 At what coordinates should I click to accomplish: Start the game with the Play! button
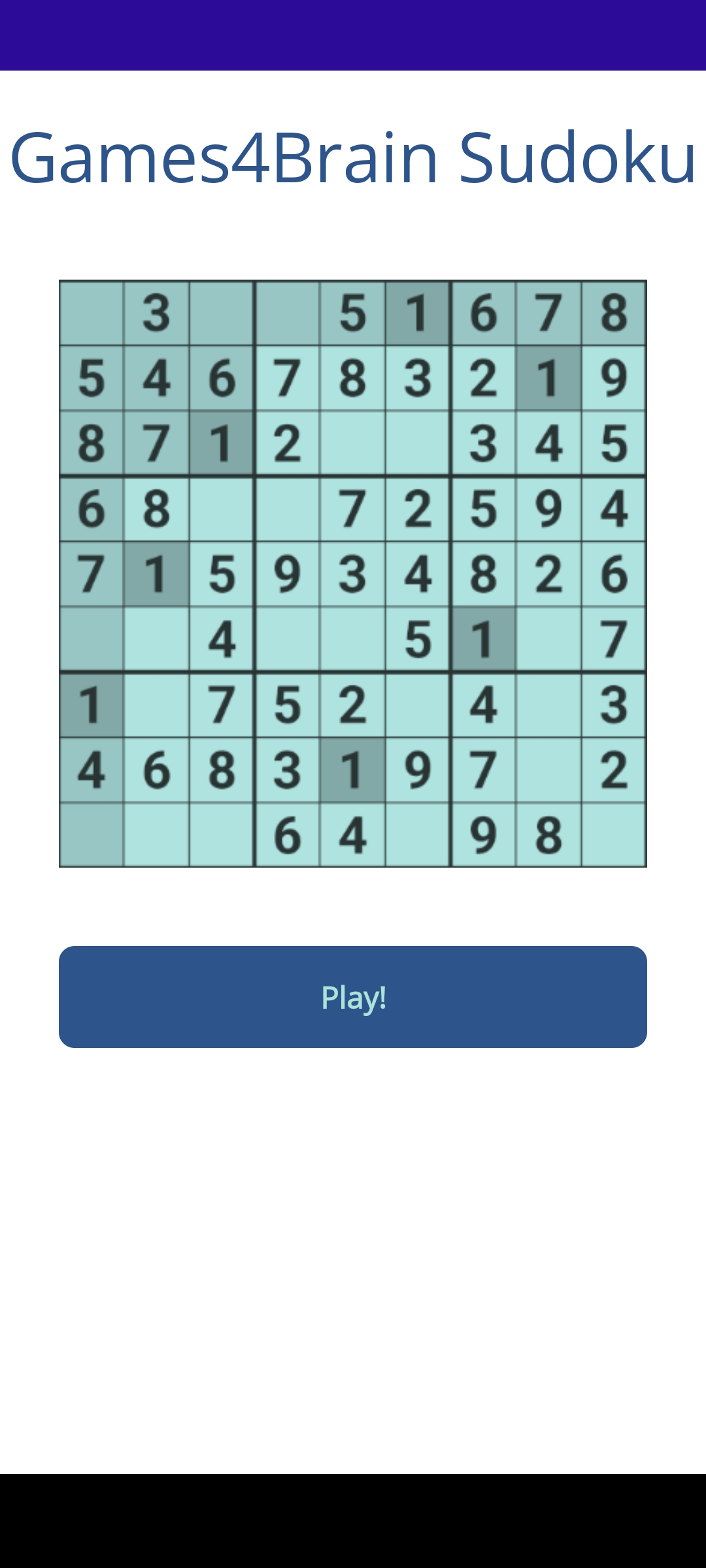(353, 997)
